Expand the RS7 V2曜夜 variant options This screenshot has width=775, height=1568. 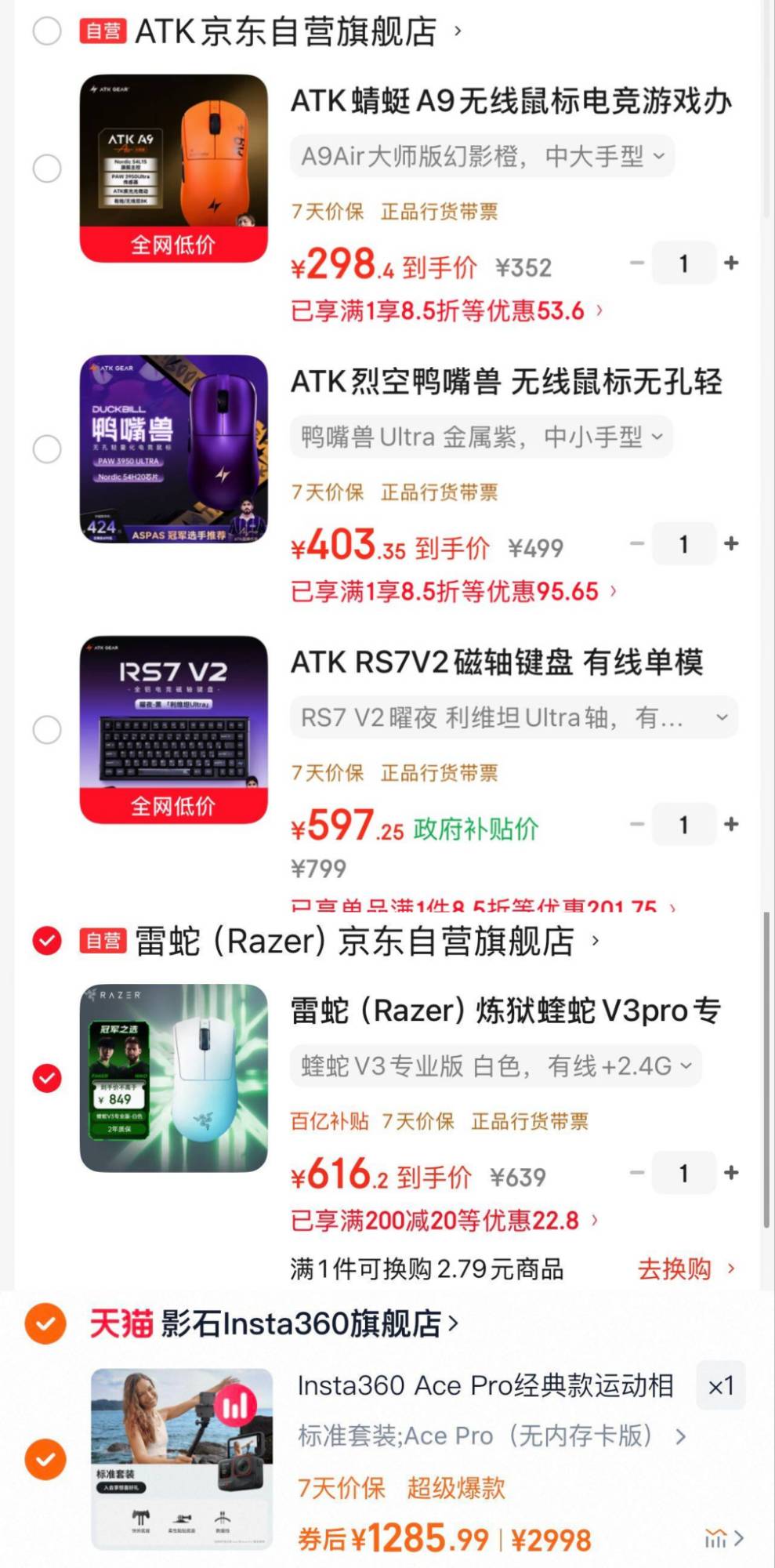pyautogui.click(x=513, y=718)
